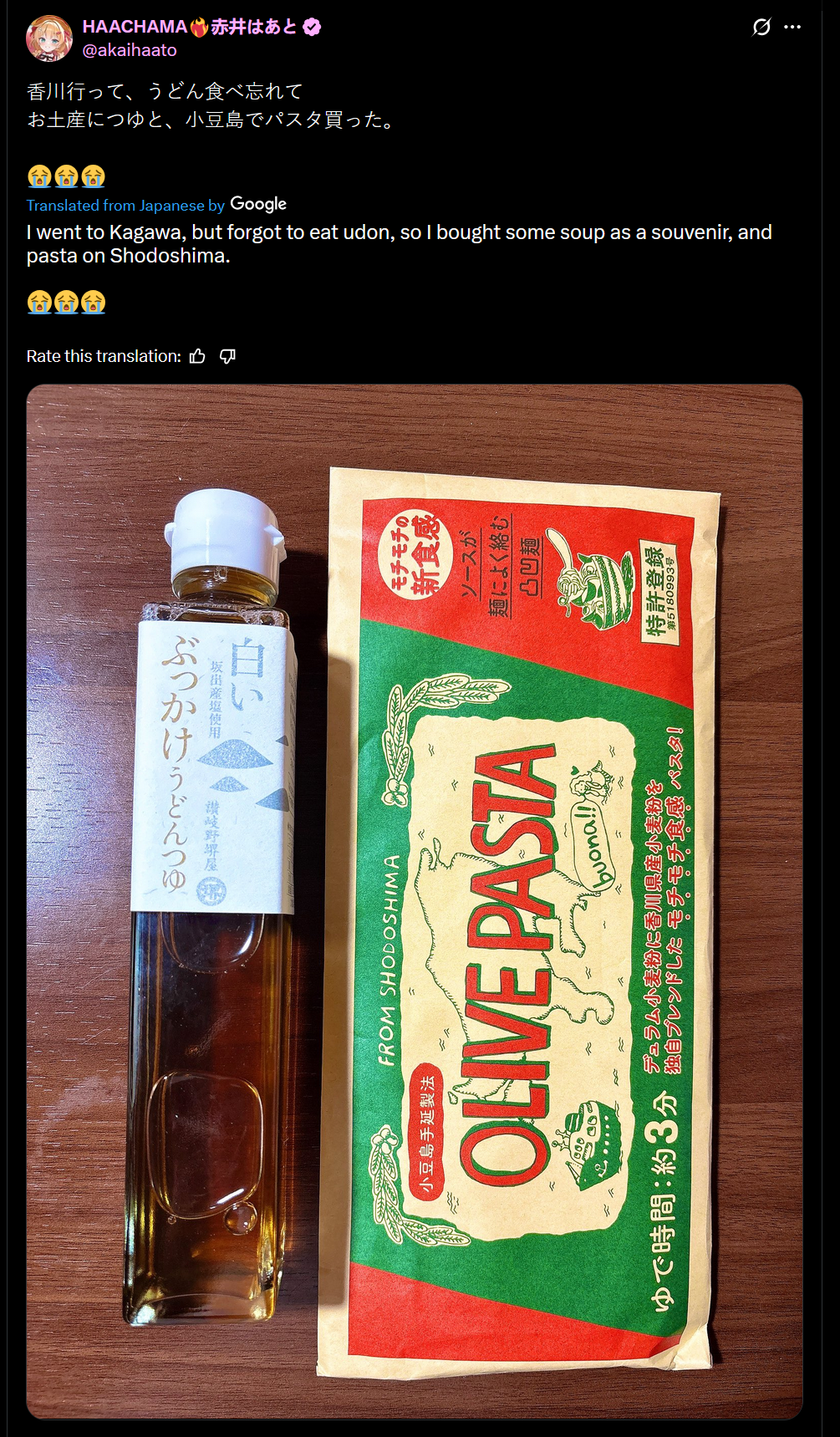
Task: Tap the 'Translated from Japanese by Google' link
Action: (156, 205)
